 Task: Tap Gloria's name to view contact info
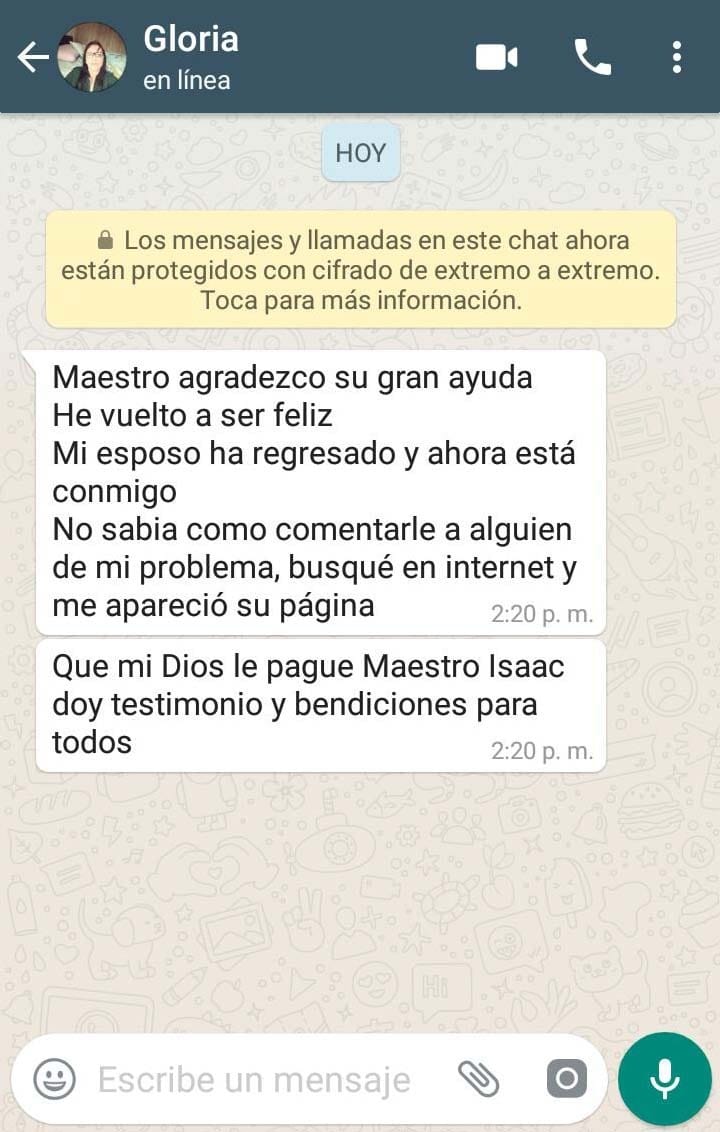(x=192, y=41)
